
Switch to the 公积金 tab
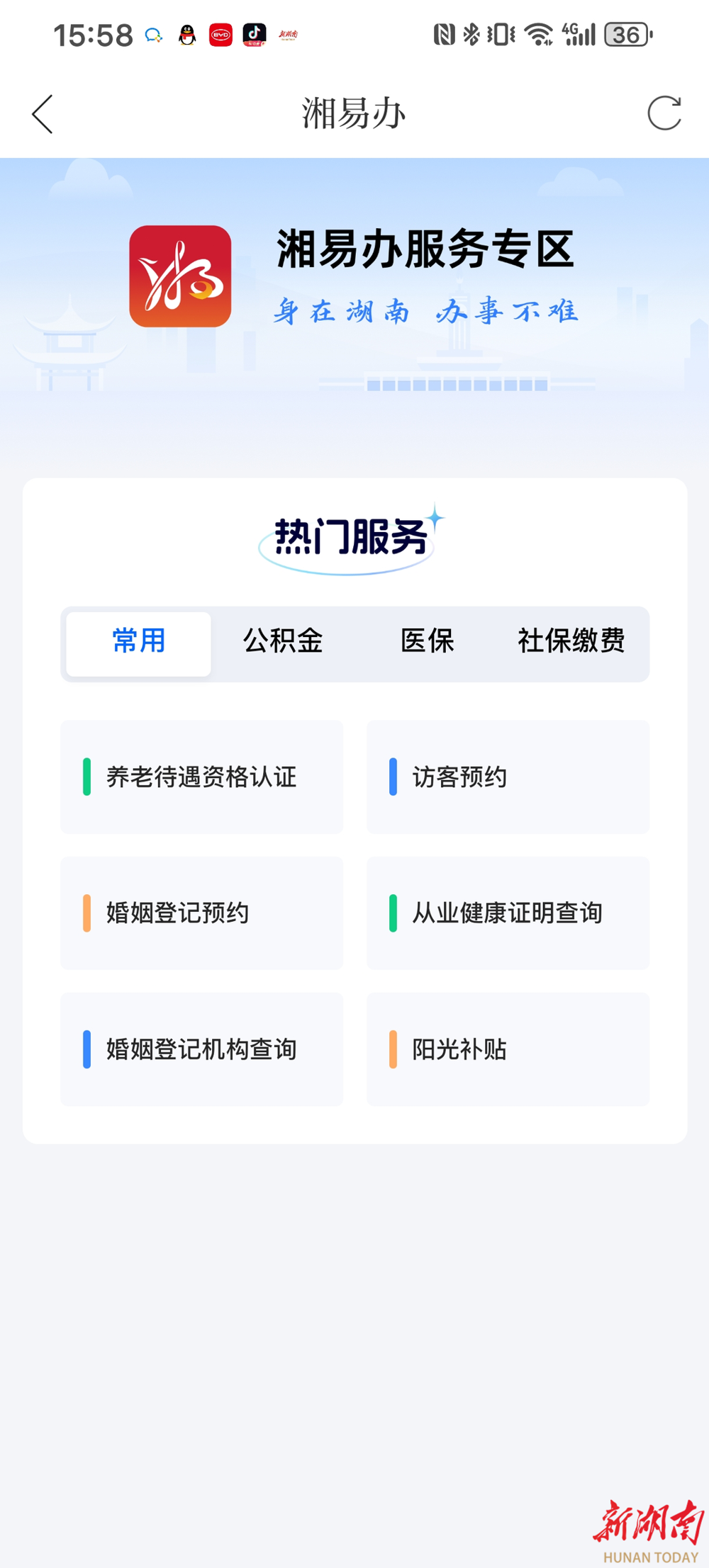[283, 642]
